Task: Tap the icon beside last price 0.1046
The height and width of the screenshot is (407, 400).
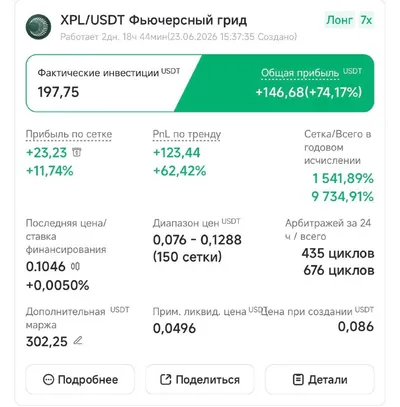Action: 75,266
